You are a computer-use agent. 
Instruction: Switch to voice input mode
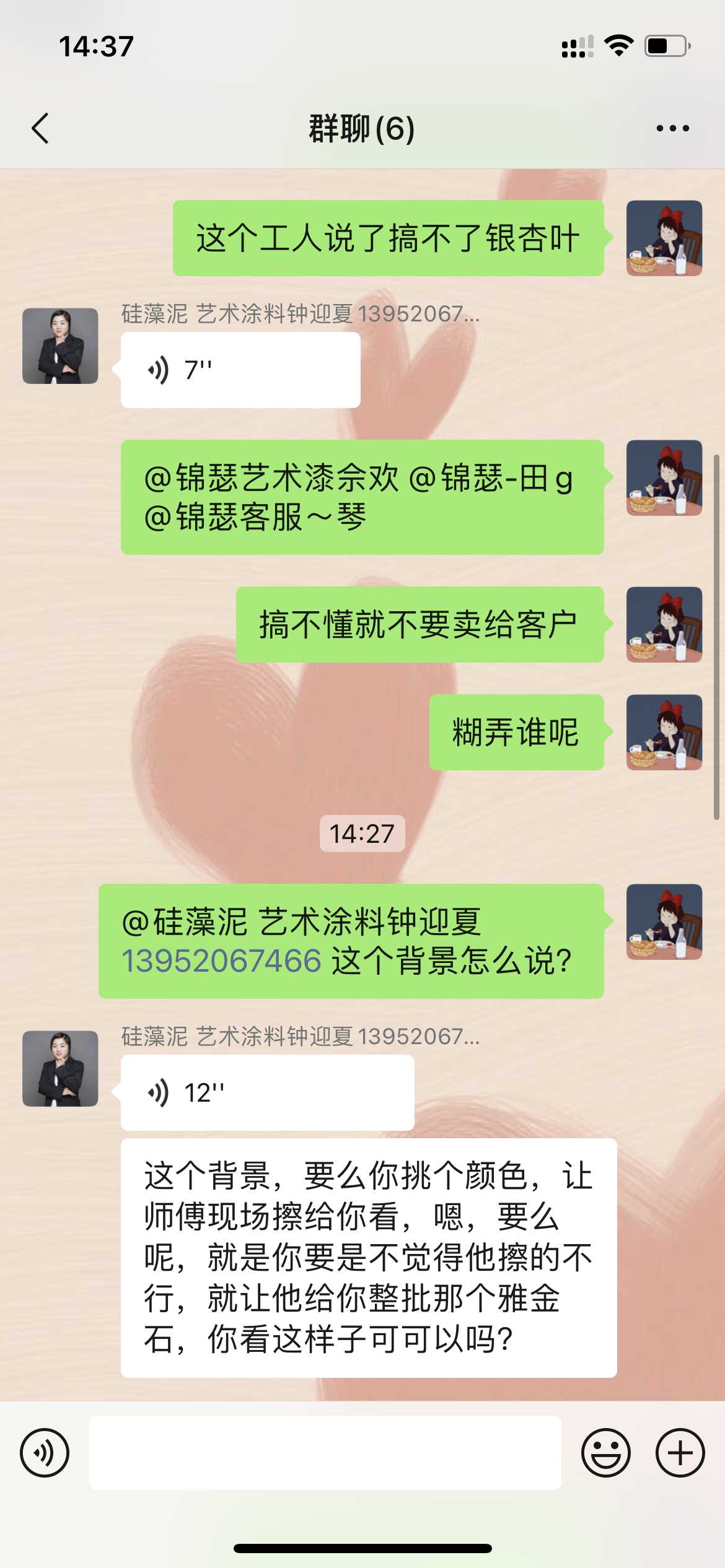click(x=45, y=1452)
